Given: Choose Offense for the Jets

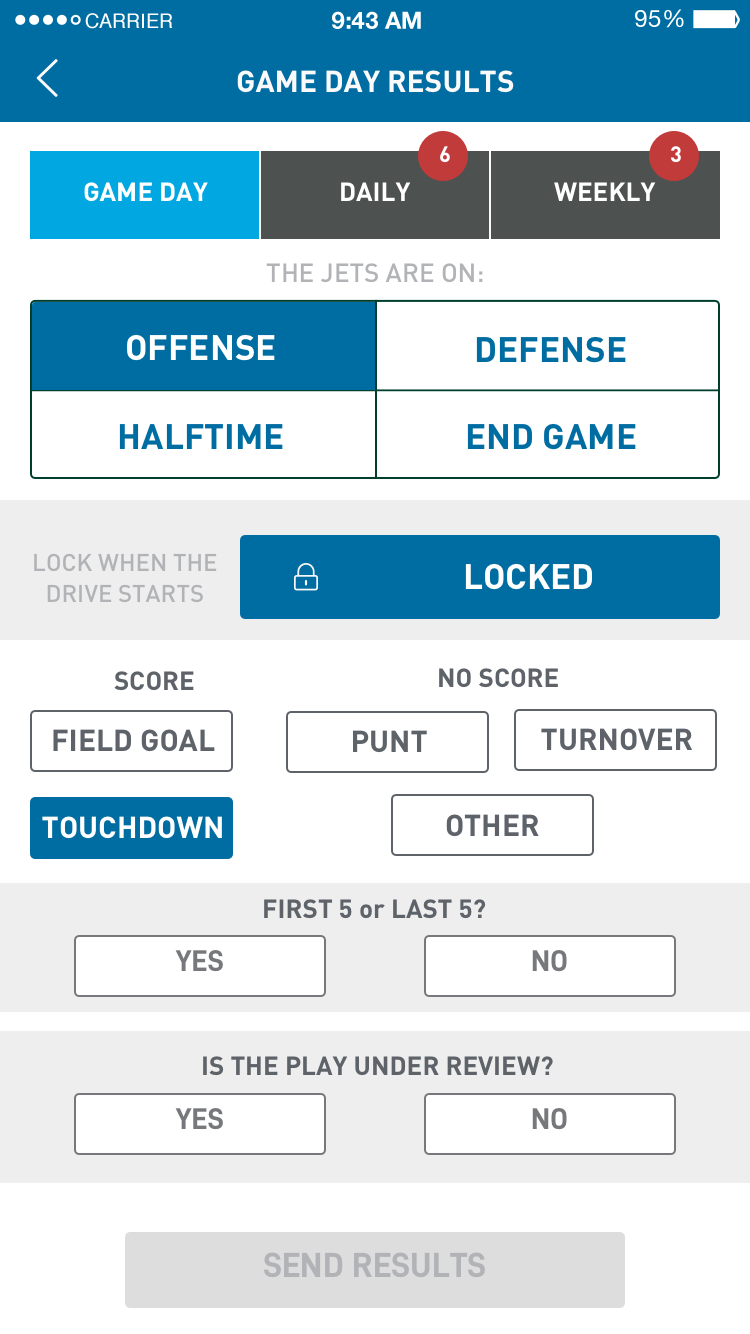Looking at the screenshot, I should 203,346.
